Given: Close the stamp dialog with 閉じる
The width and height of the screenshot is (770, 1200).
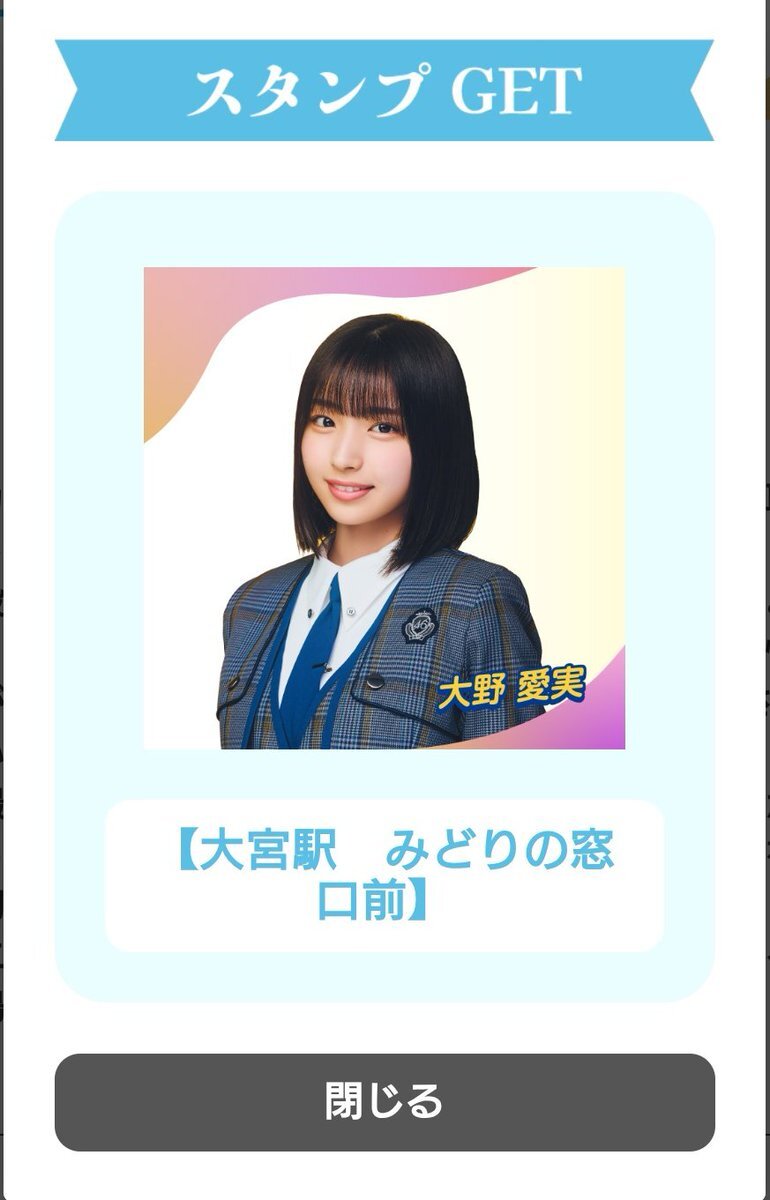Looking at the screenshot, I should click(385, 1102).
